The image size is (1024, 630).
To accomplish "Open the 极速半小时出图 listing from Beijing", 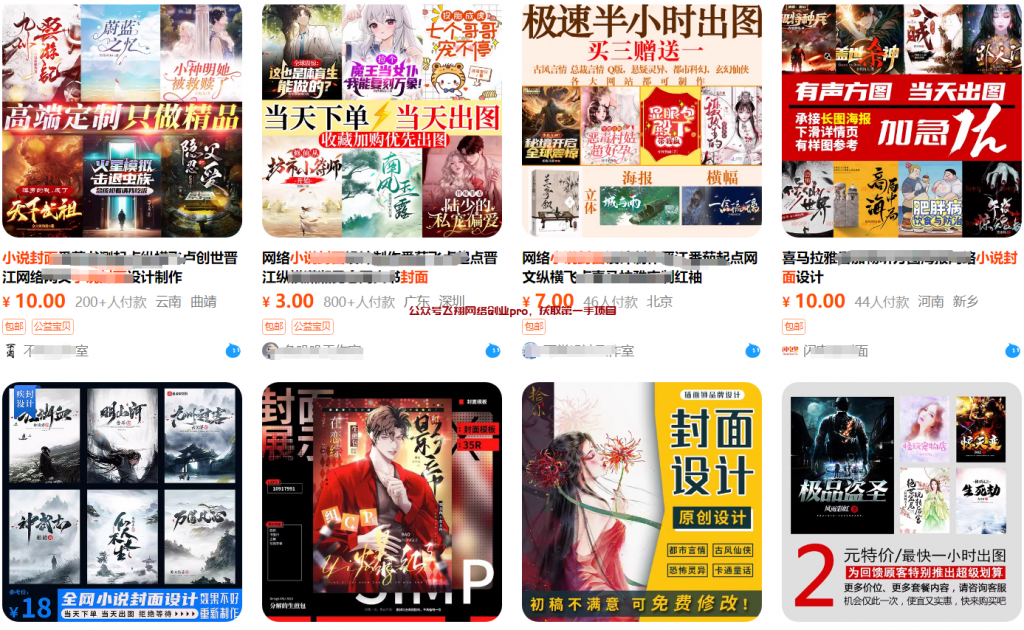I will (x=642, y=120).
